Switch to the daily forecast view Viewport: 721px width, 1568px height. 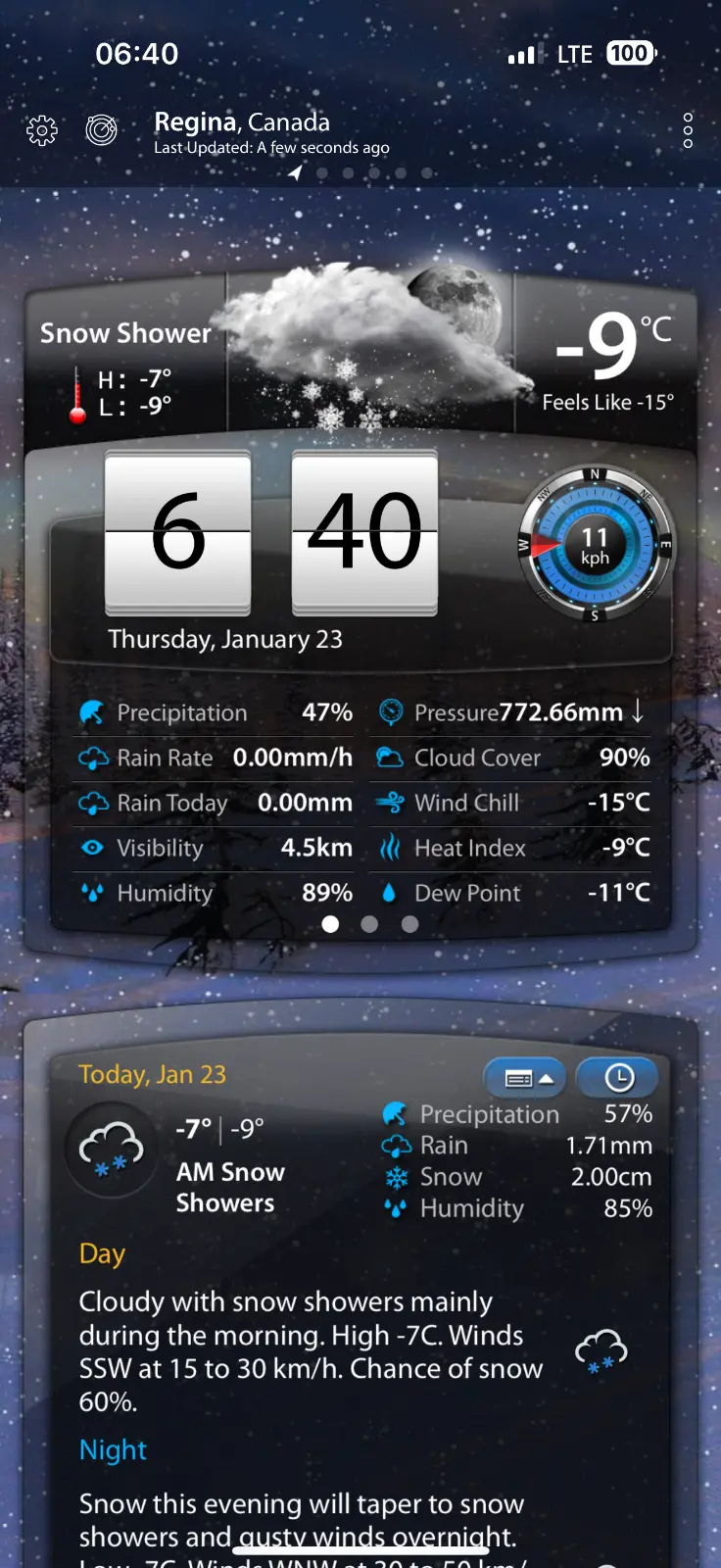coord(525,1078)
